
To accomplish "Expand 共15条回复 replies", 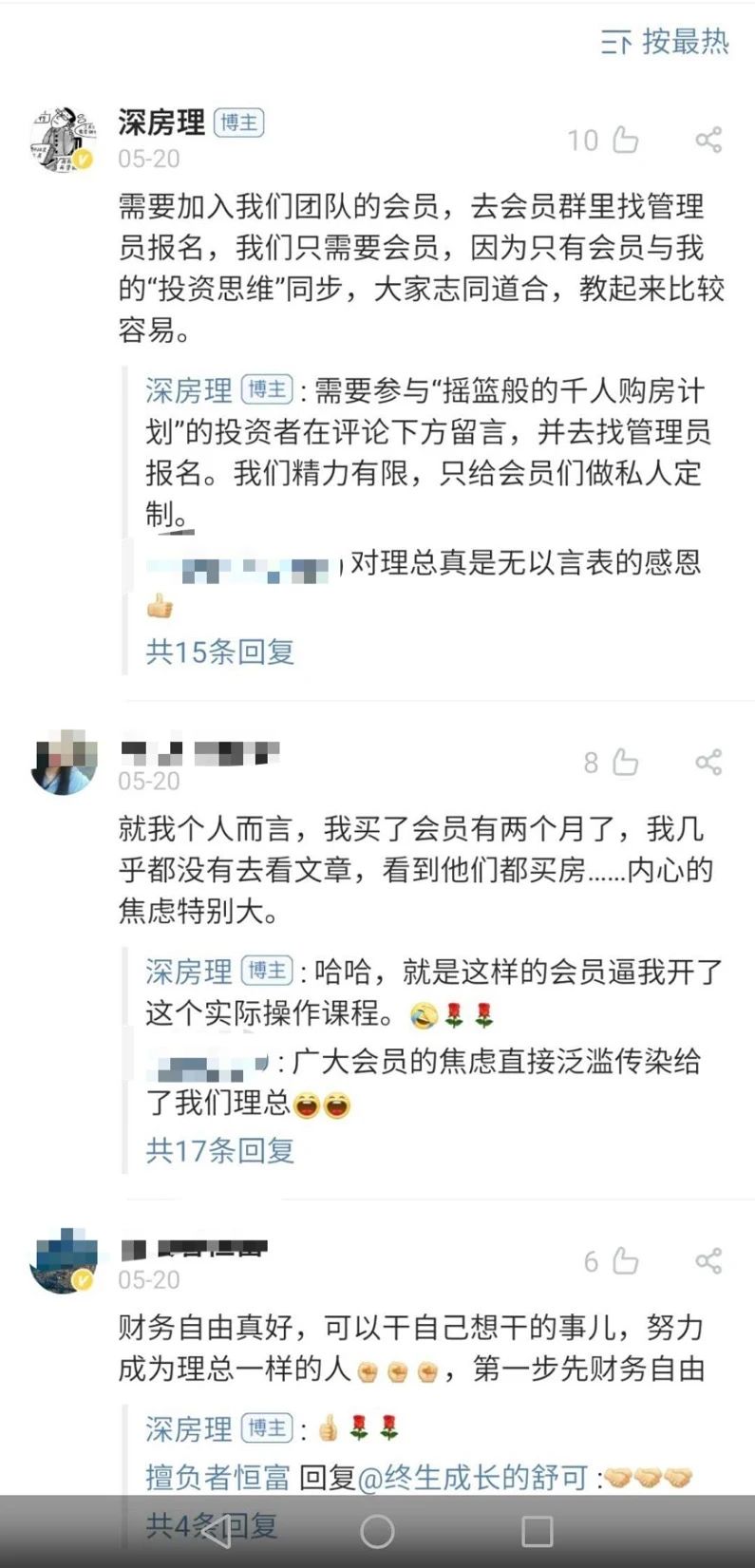I will click(x=220, y=652).
